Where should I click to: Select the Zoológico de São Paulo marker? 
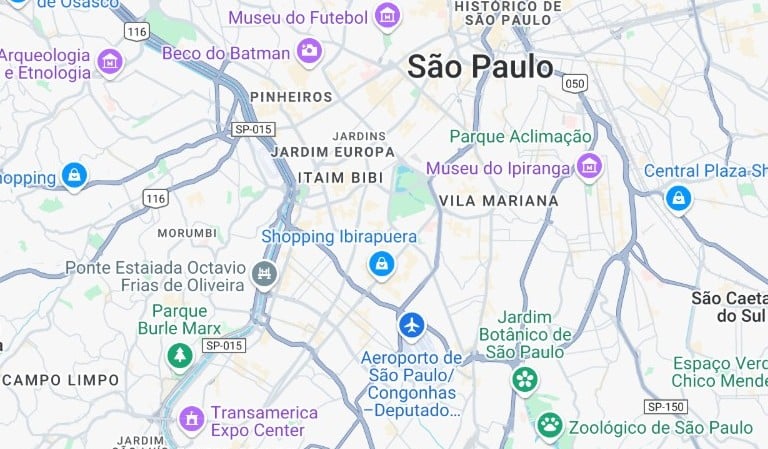pyautogui.click(x=549, y=425)
